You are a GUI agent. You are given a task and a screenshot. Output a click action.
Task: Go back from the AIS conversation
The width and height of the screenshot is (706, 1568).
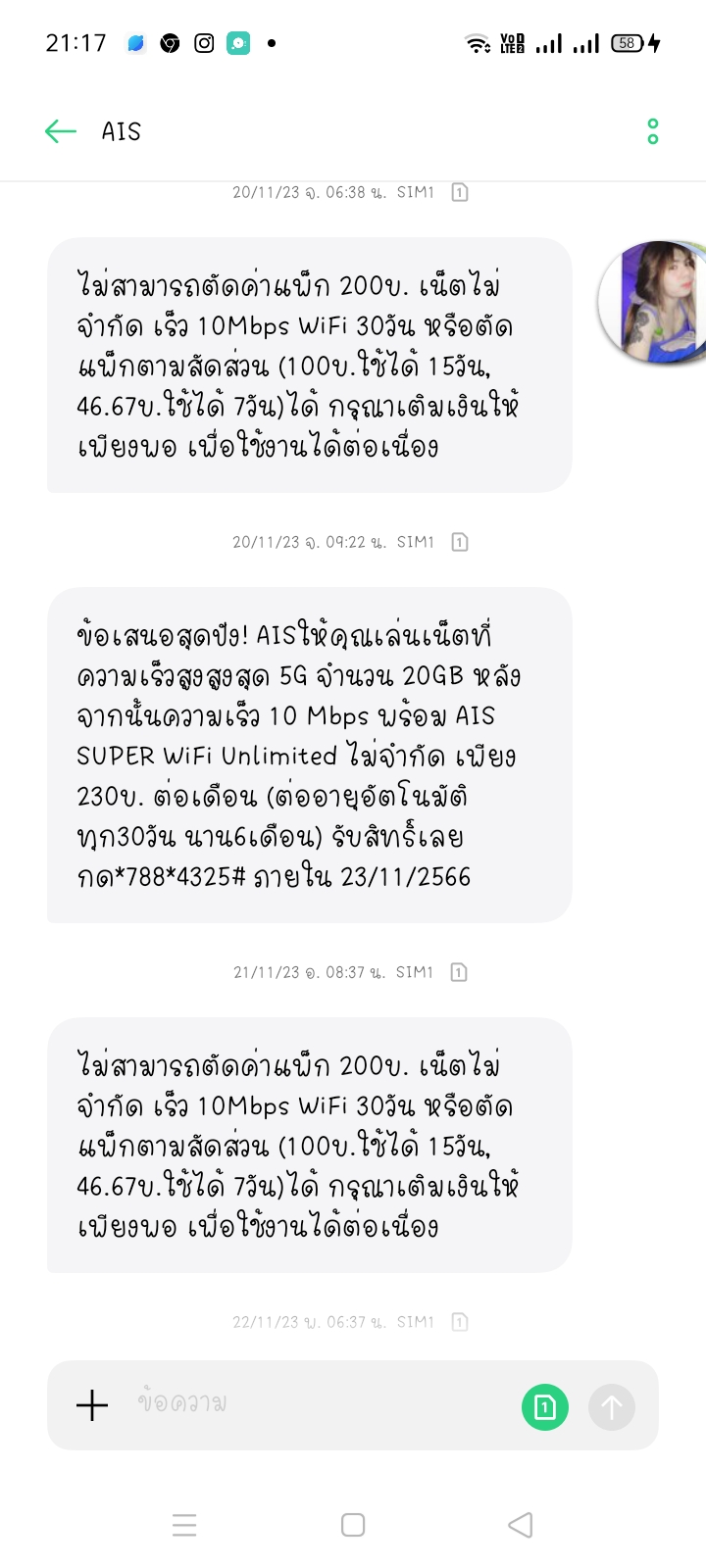pyautogui.click(x=61, y=131)
